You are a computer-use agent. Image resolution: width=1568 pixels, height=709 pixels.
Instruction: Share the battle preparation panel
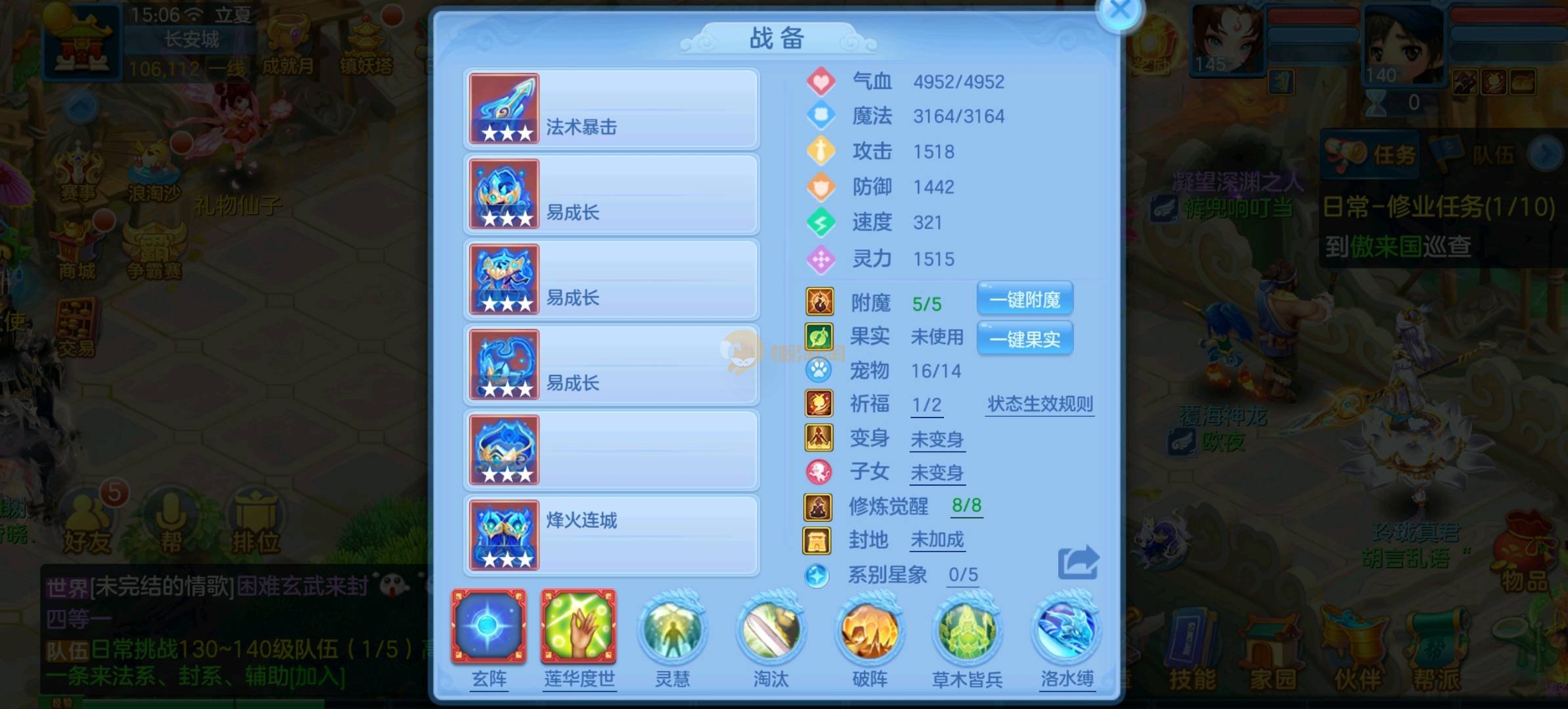coord(1077,563)
